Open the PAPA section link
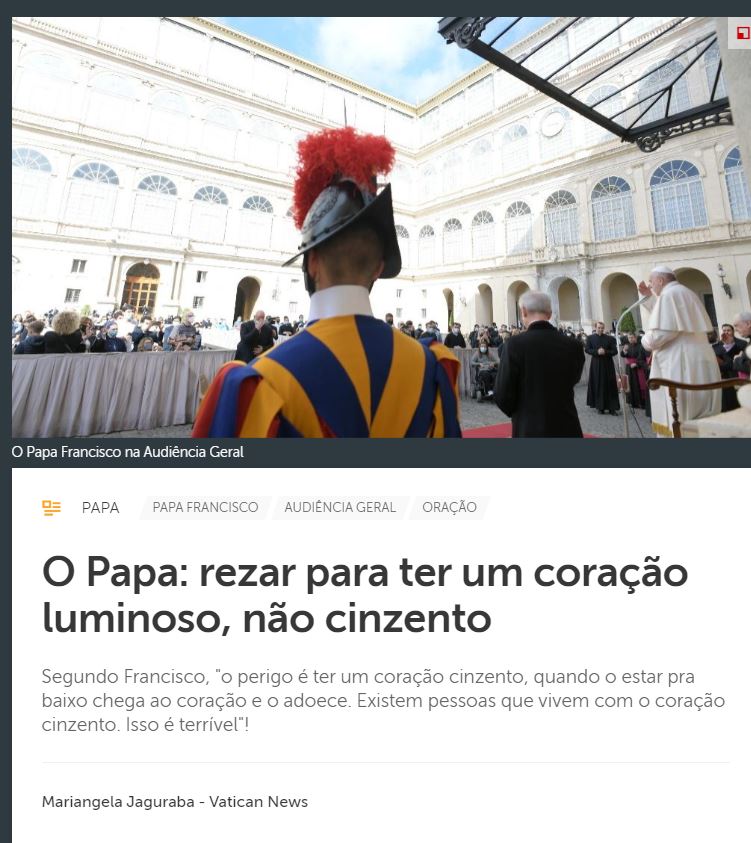Viewport: 751px width, 843px height. point(100,508)
